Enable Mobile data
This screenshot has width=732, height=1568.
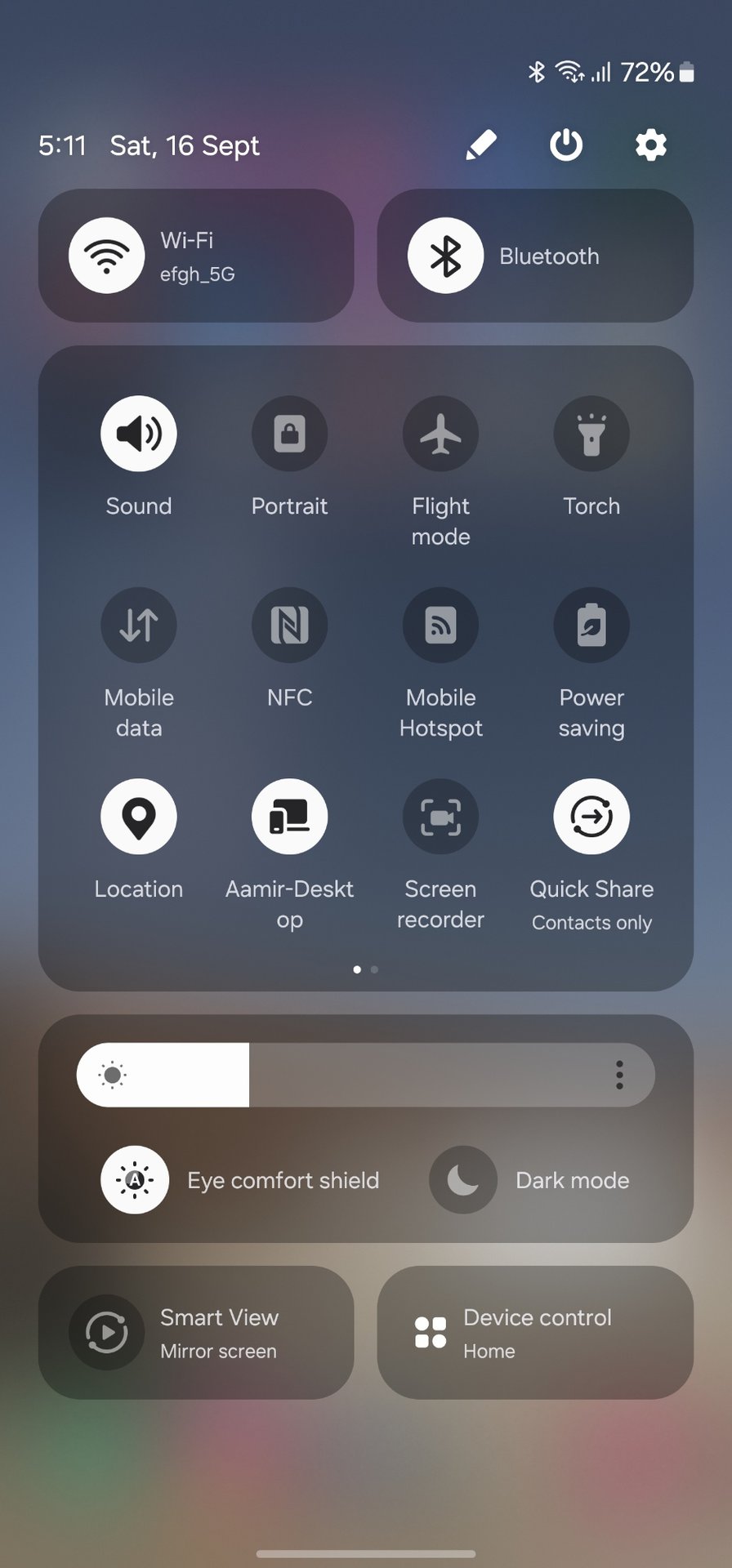click(139, 626)
